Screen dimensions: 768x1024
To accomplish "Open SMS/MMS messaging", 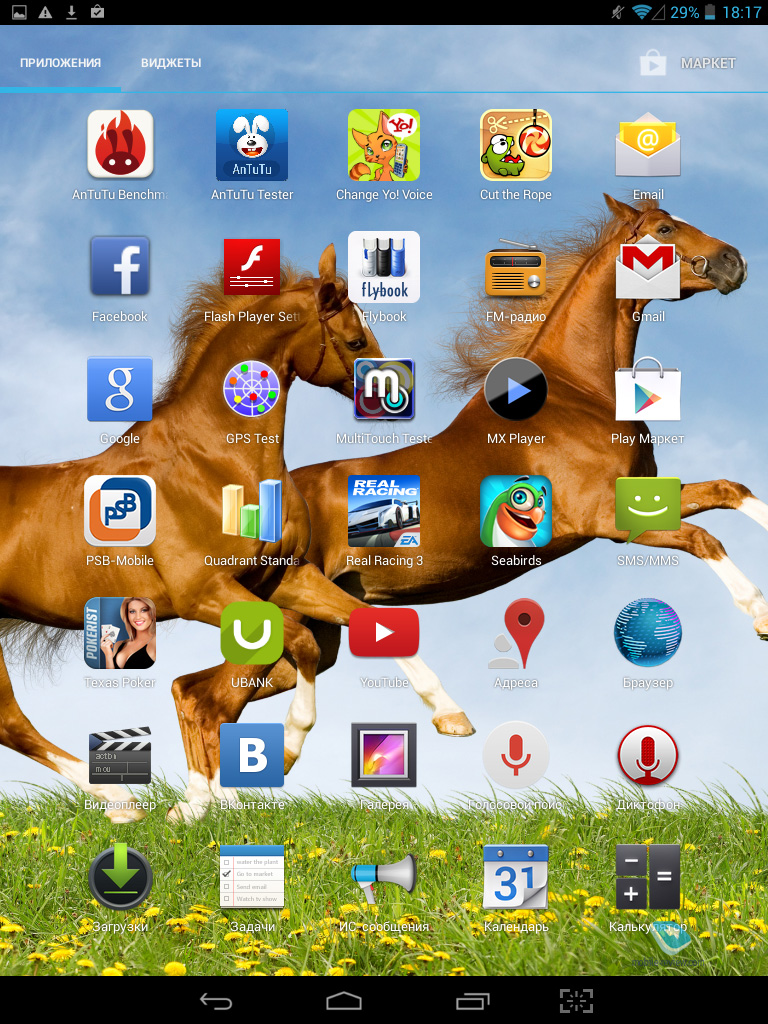I will (x=648, y=511).
